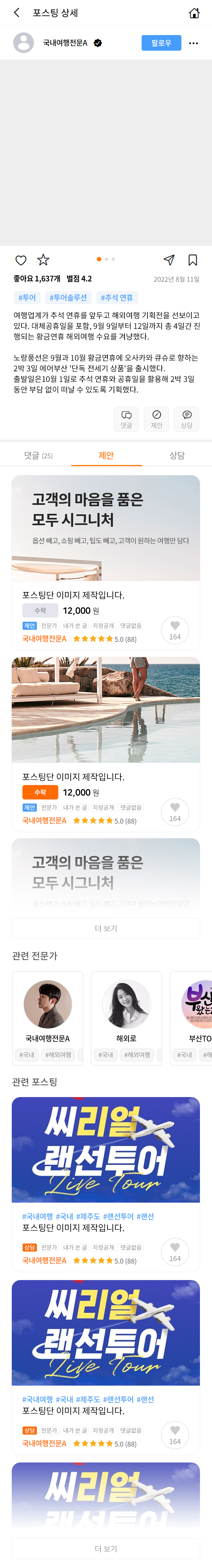Select the #투어솔루션 hashtag chip
The width and height of the screenshot is (212, 1568).
click(x=68, y=298)
